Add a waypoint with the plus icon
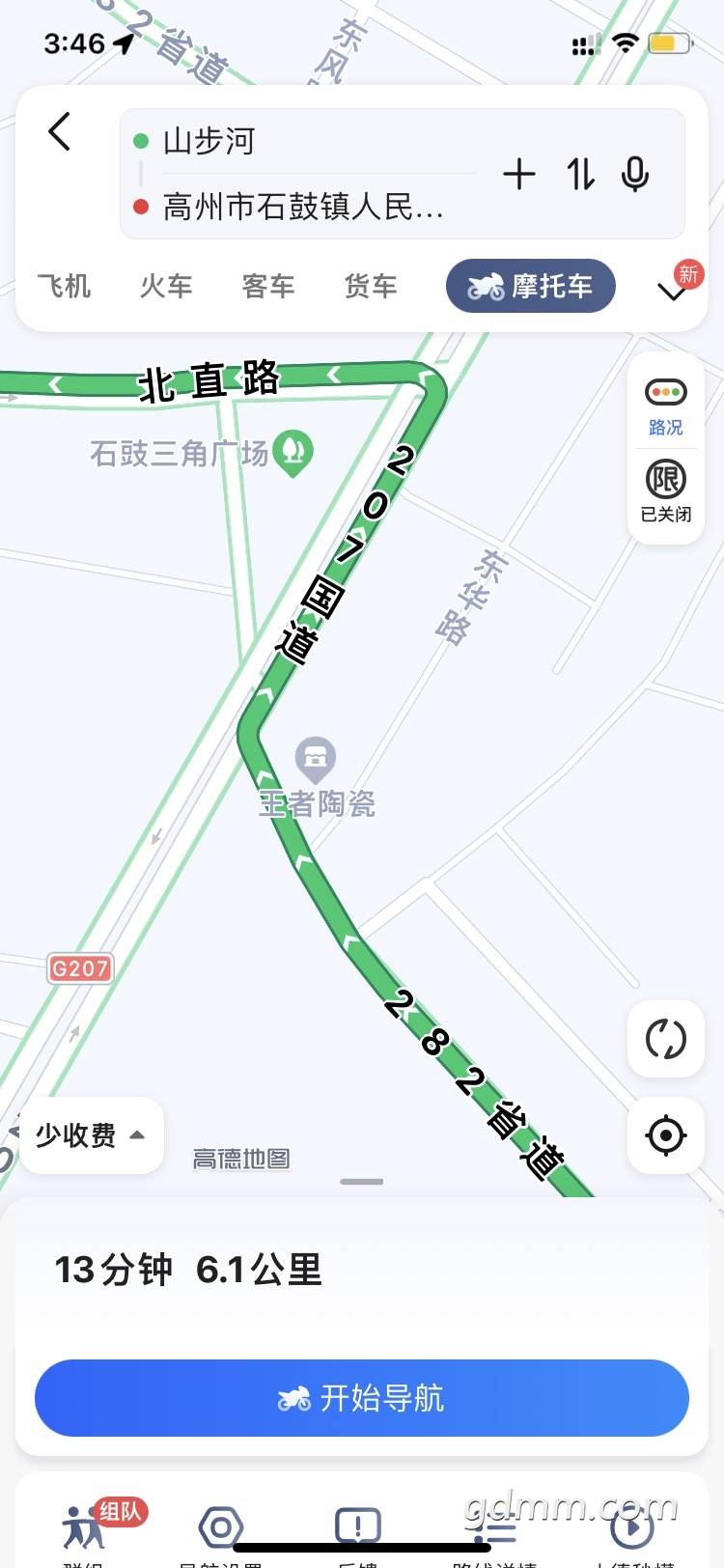724x1568 pixels. coord(519,175)
